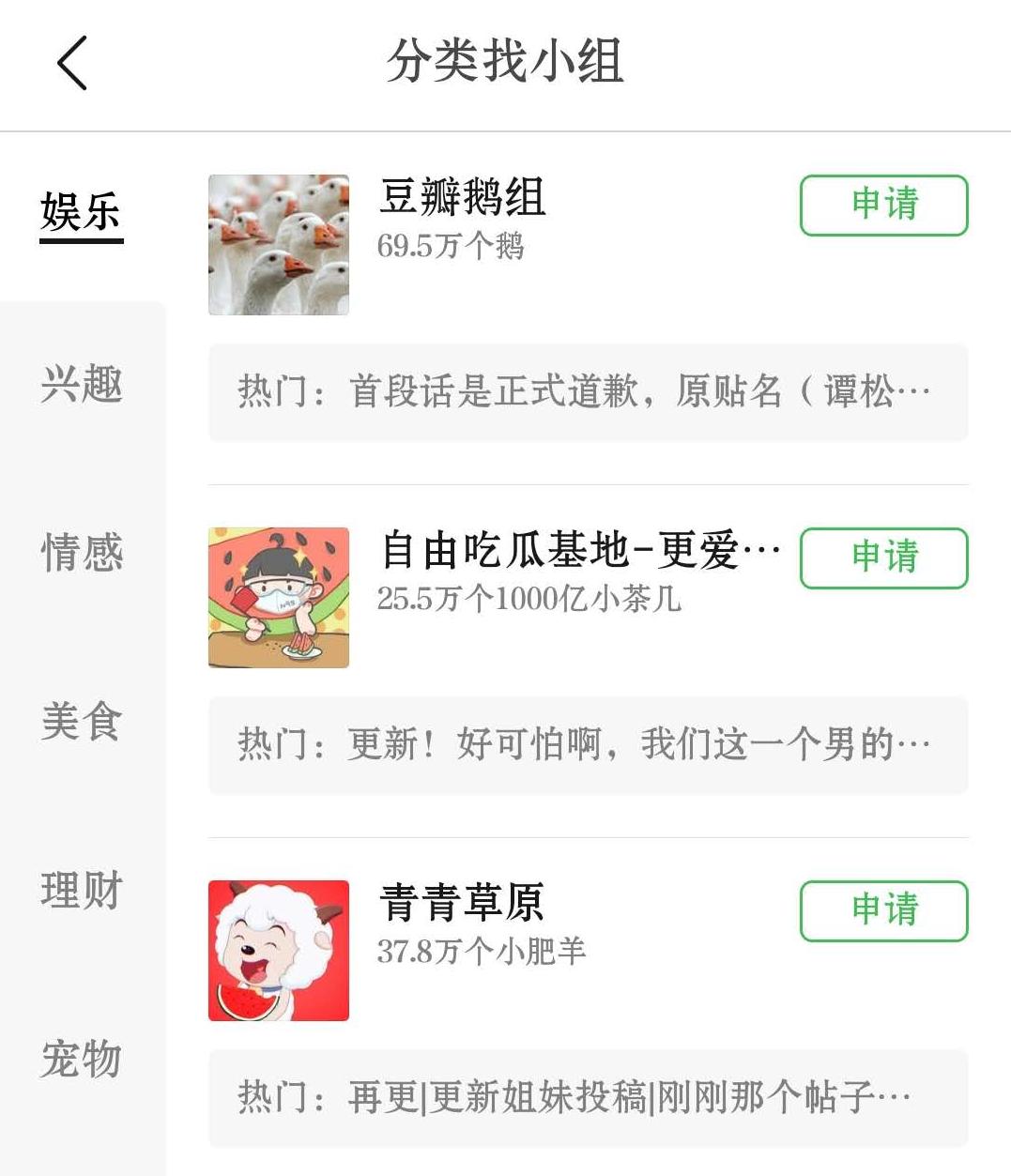The height and width of the screenshot is (1176, 1011).
Task: Select the 娱乐 category tab
Action: point(82,212)
